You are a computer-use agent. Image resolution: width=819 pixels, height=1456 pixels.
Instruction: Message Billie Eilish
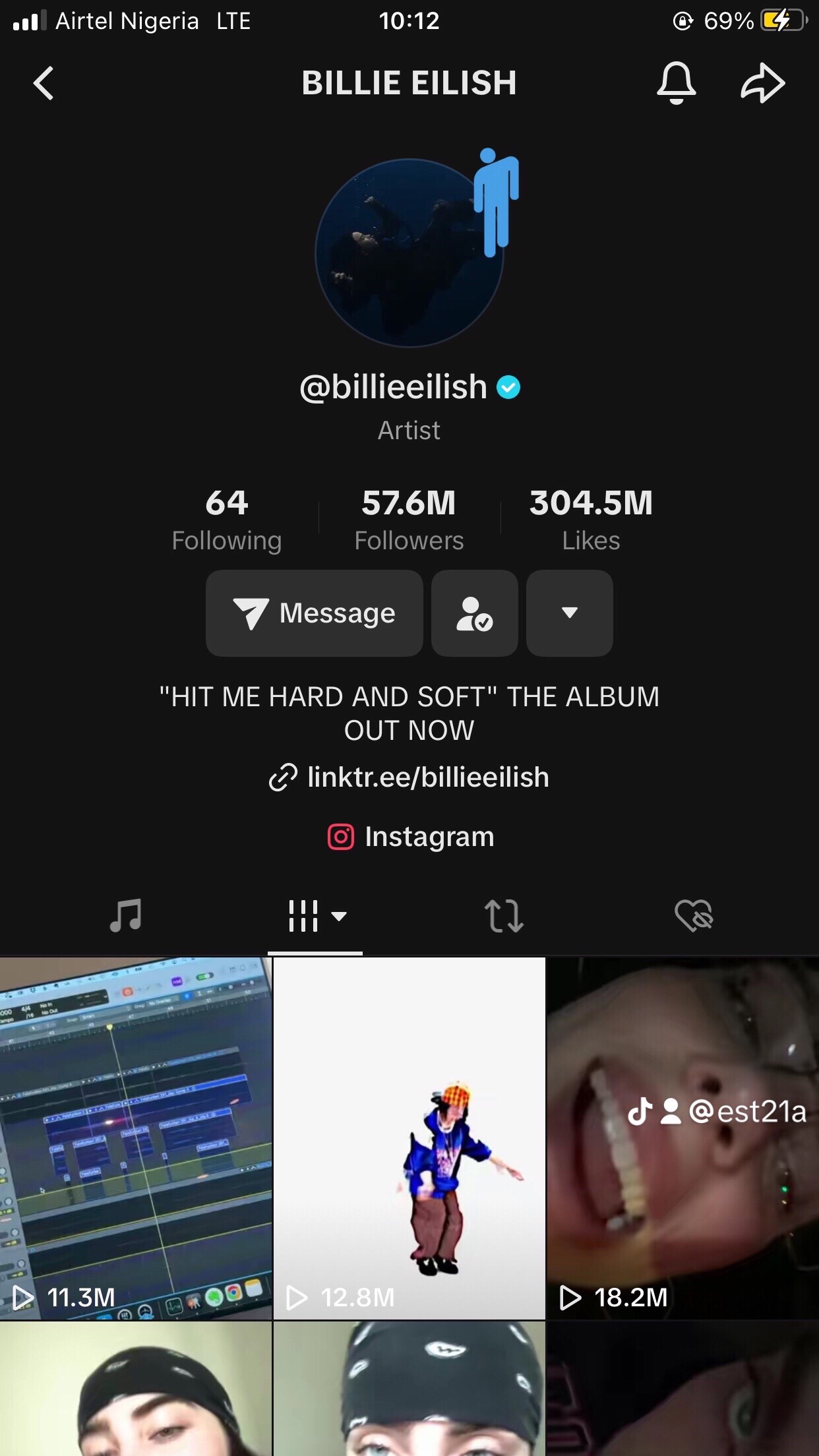point(315,613)
